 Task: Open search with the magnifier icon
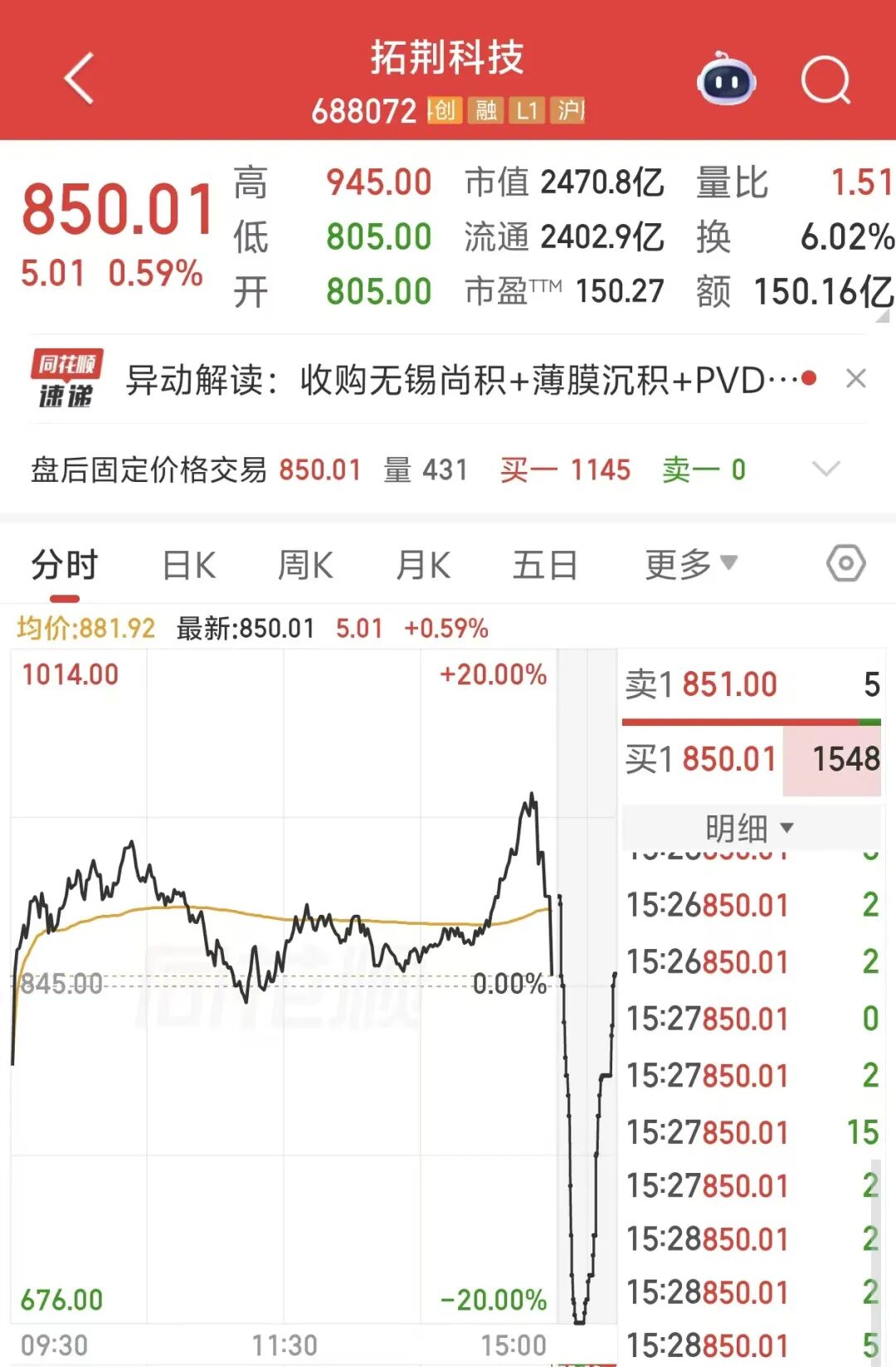click(826, 80)
